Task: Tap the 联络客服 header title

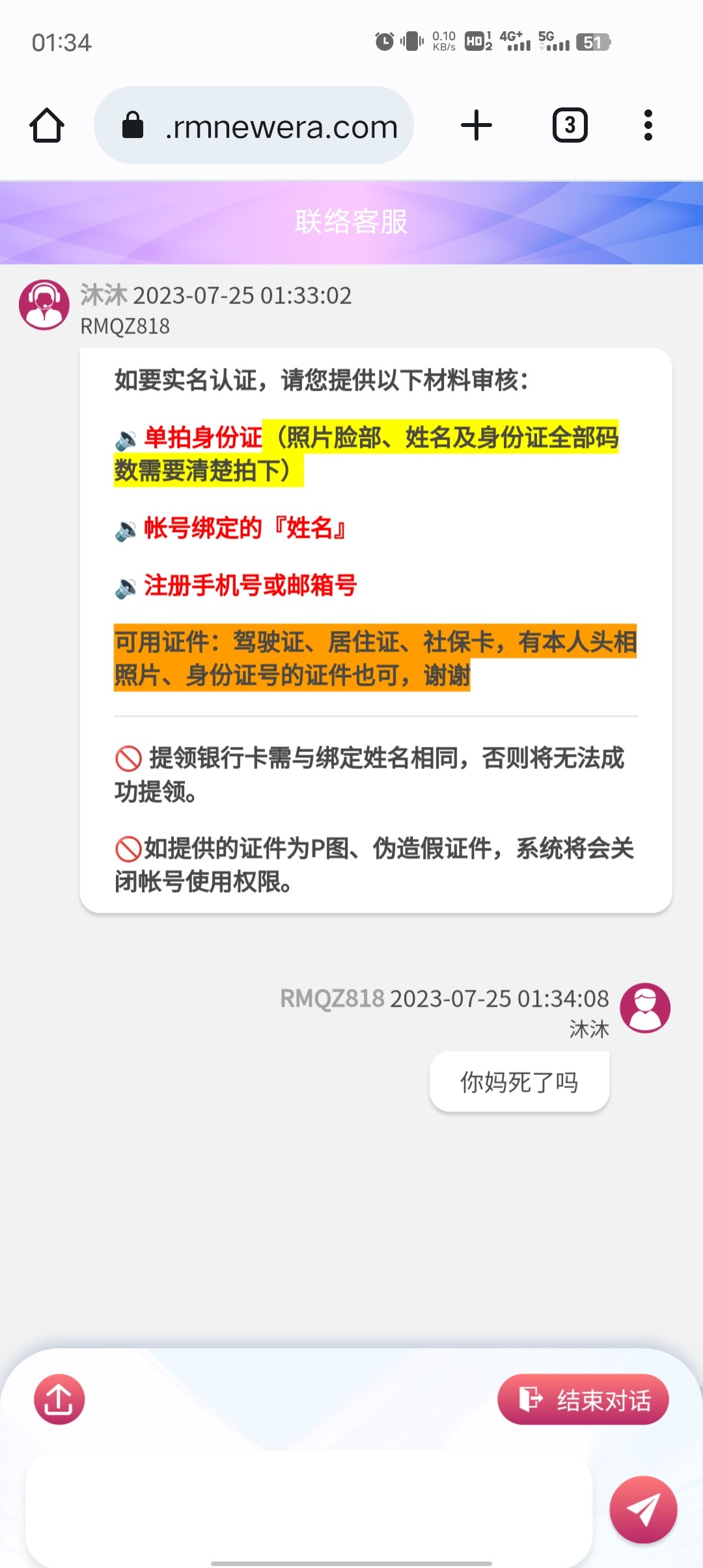Action: pyautogui.click(x=351, y=222)
